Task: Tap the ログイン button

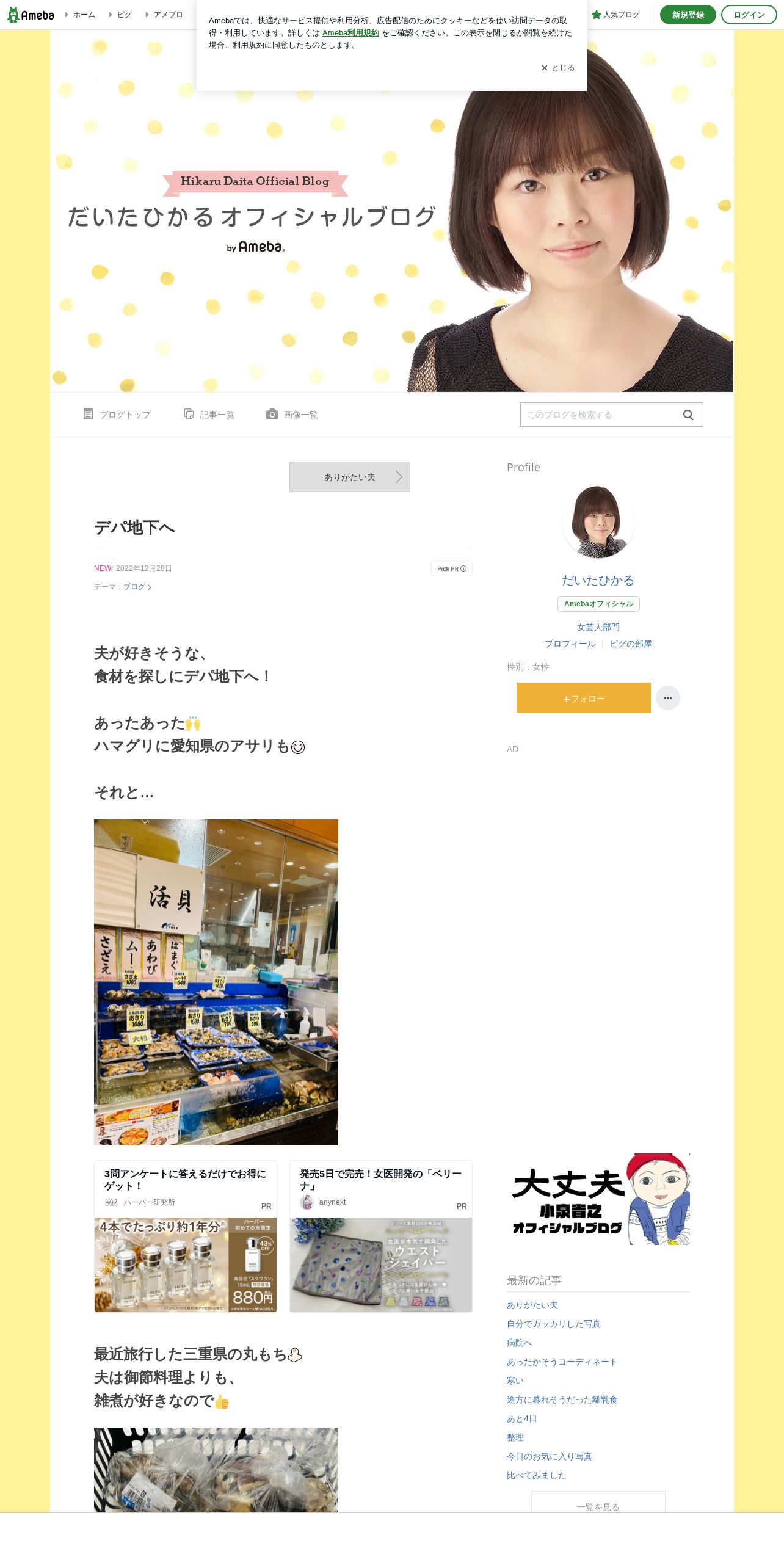Action: point(749,15)
